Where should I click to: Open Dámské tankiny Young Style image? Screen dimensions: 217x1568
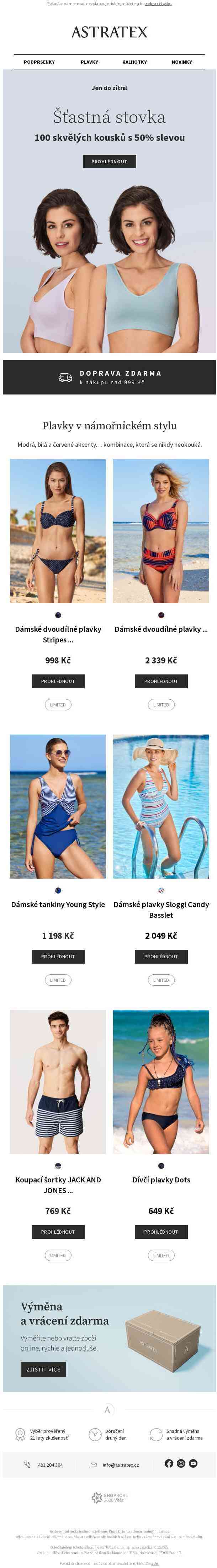(58, 806)
